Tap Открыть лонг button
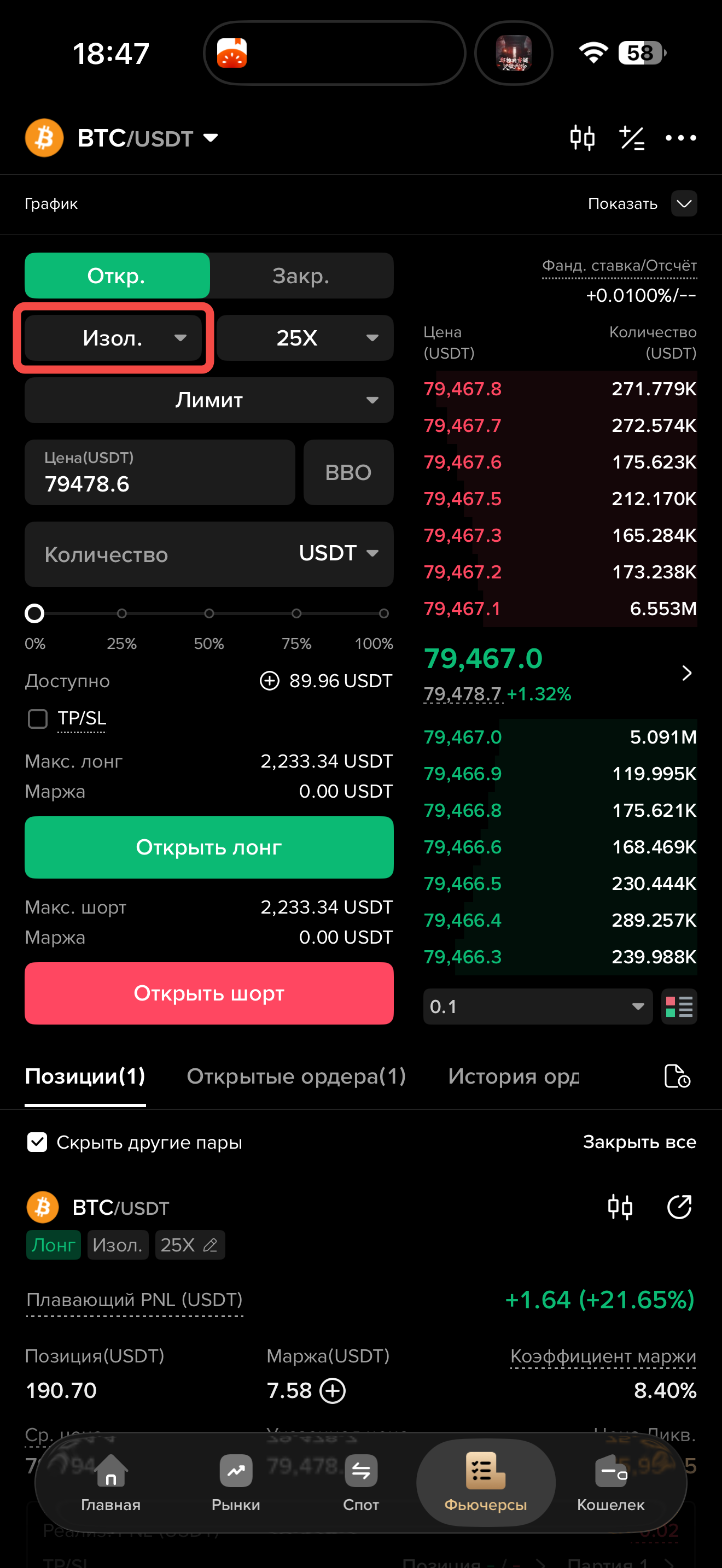722x1568 pixels. pyautogui.click(x=209, y=847)
